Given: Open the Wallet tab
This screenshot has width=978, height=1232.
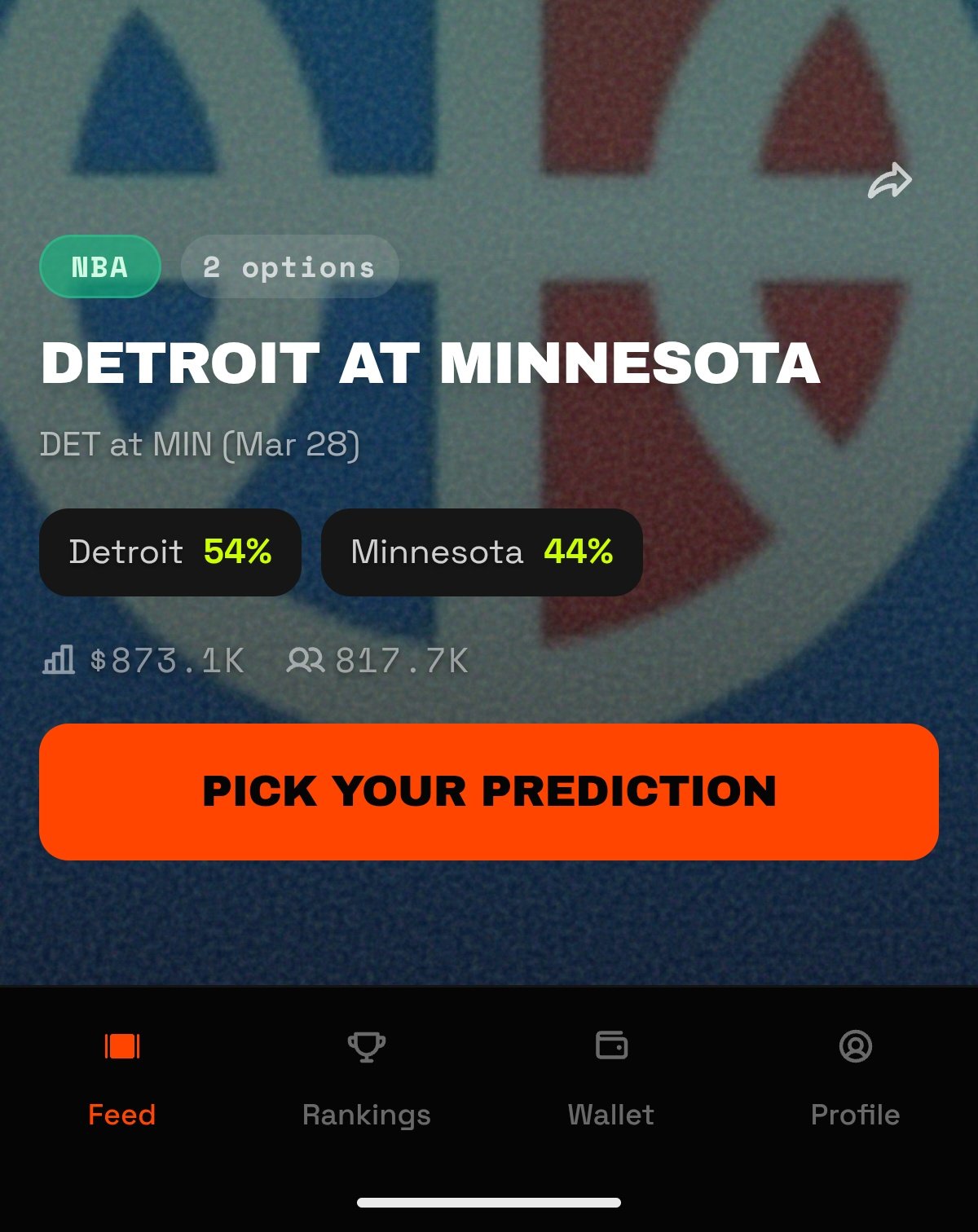Looking at the screenshot, I should point(611,1078).
